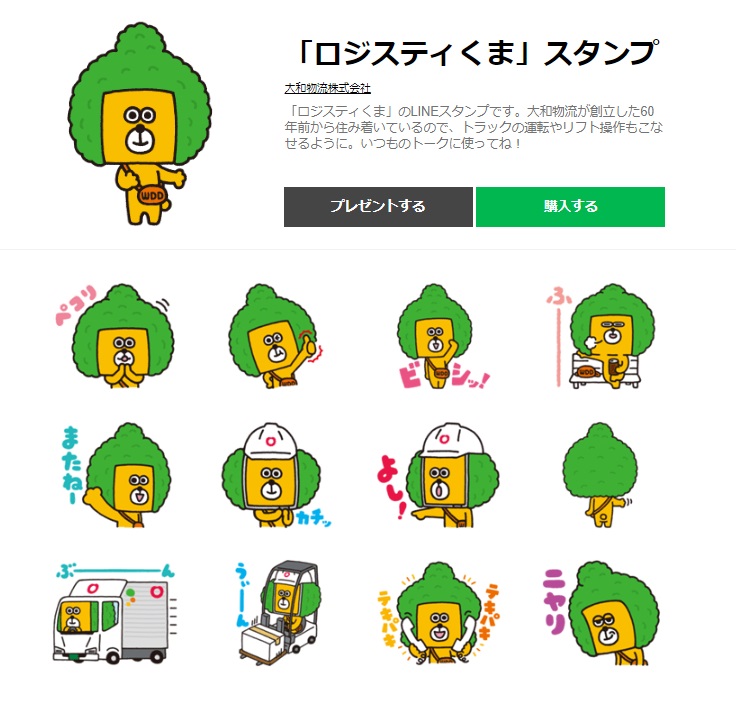Tap the プレゼントする button
The width and height of the screenshot is (736, 703).
[378, 207]
